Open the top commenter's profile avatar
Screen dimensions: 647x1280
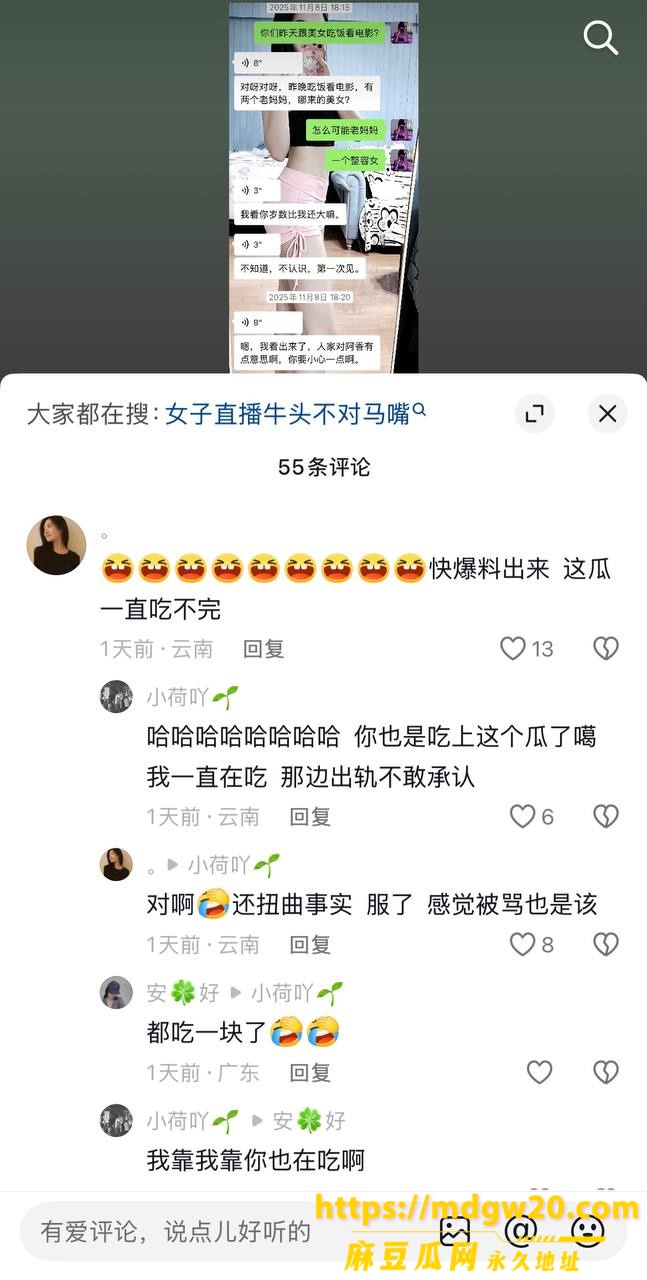(x=56, y=545)
